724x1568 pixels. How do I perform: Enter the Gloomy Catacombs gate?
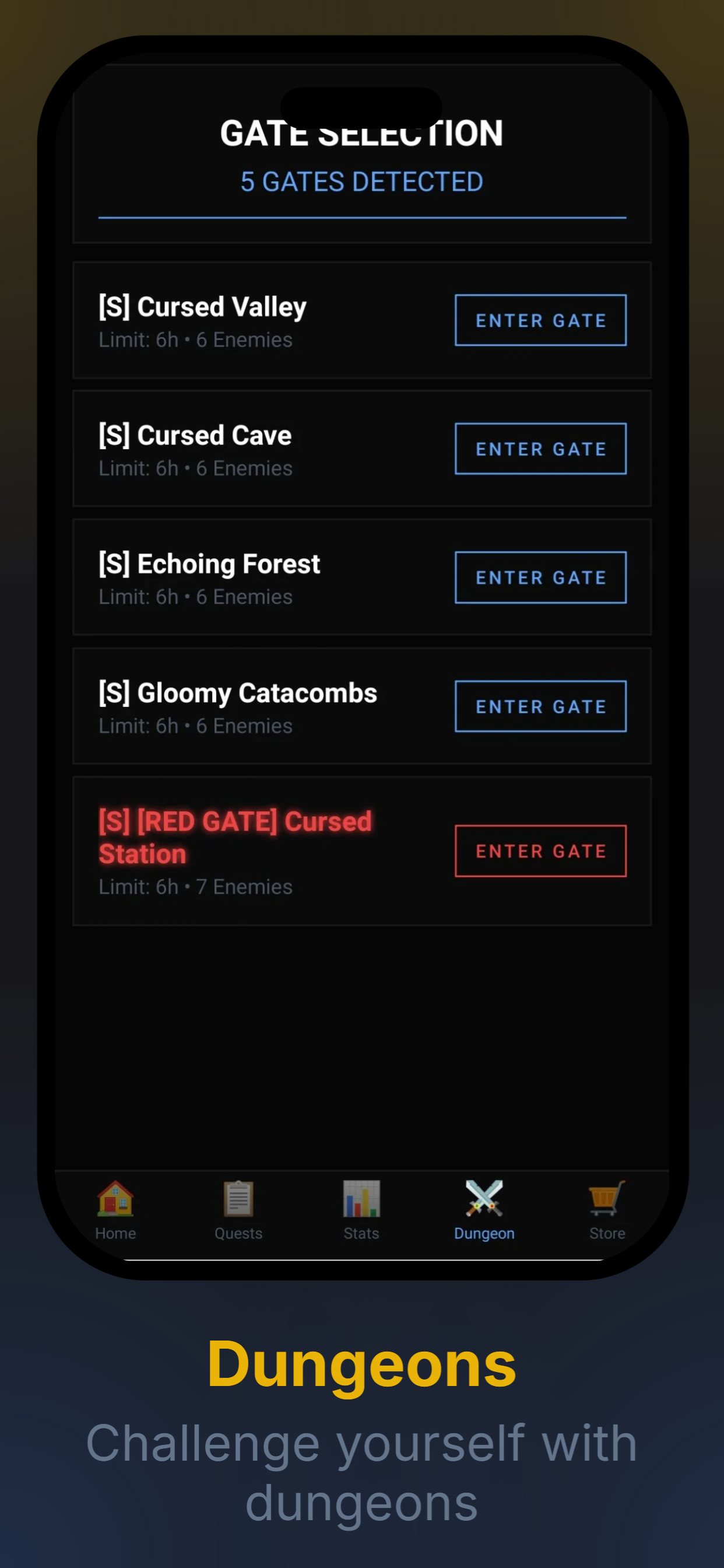click(x=540, y=706)
